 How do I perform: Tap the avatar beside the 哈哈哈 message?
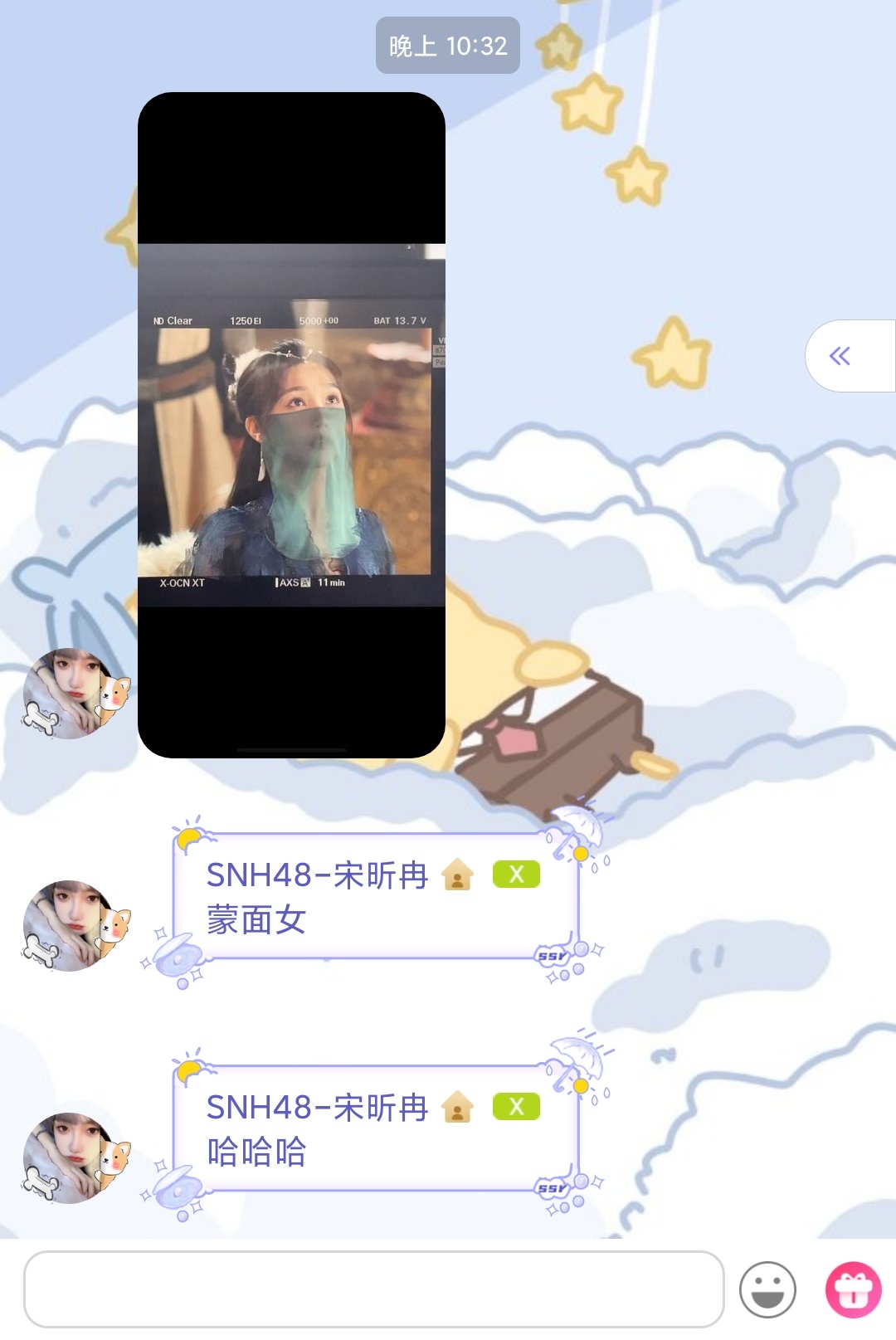75,1158
